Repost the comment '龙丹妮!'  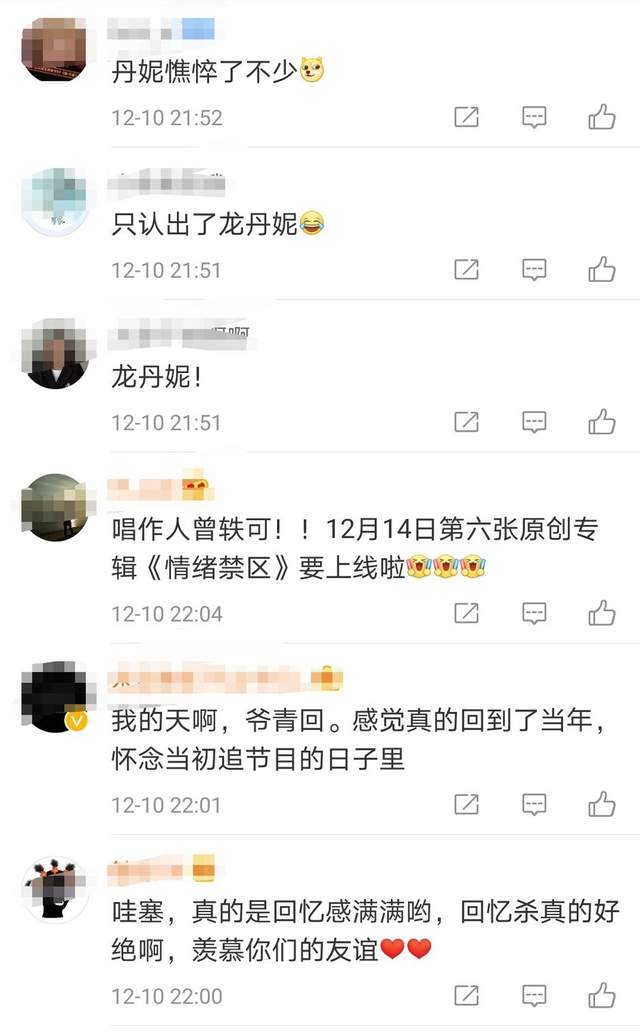[466, 422]
